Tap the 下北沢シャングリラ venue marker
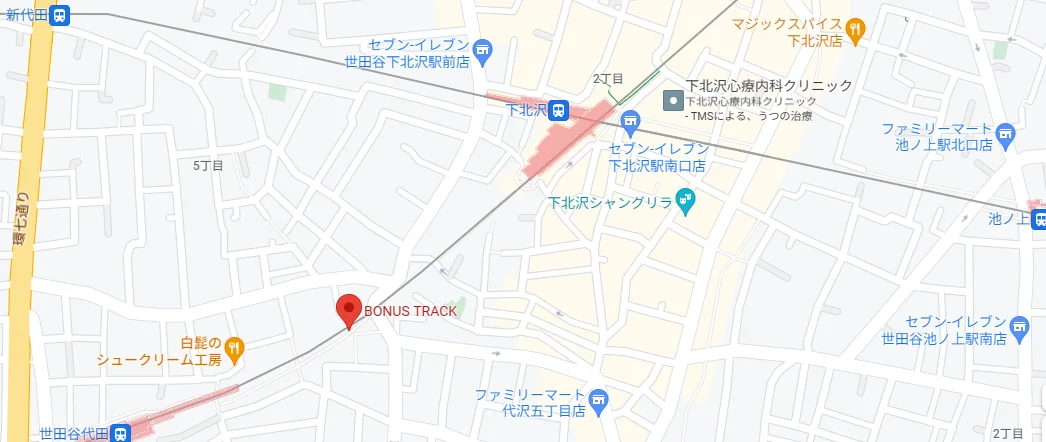 (x=685, y=201)
